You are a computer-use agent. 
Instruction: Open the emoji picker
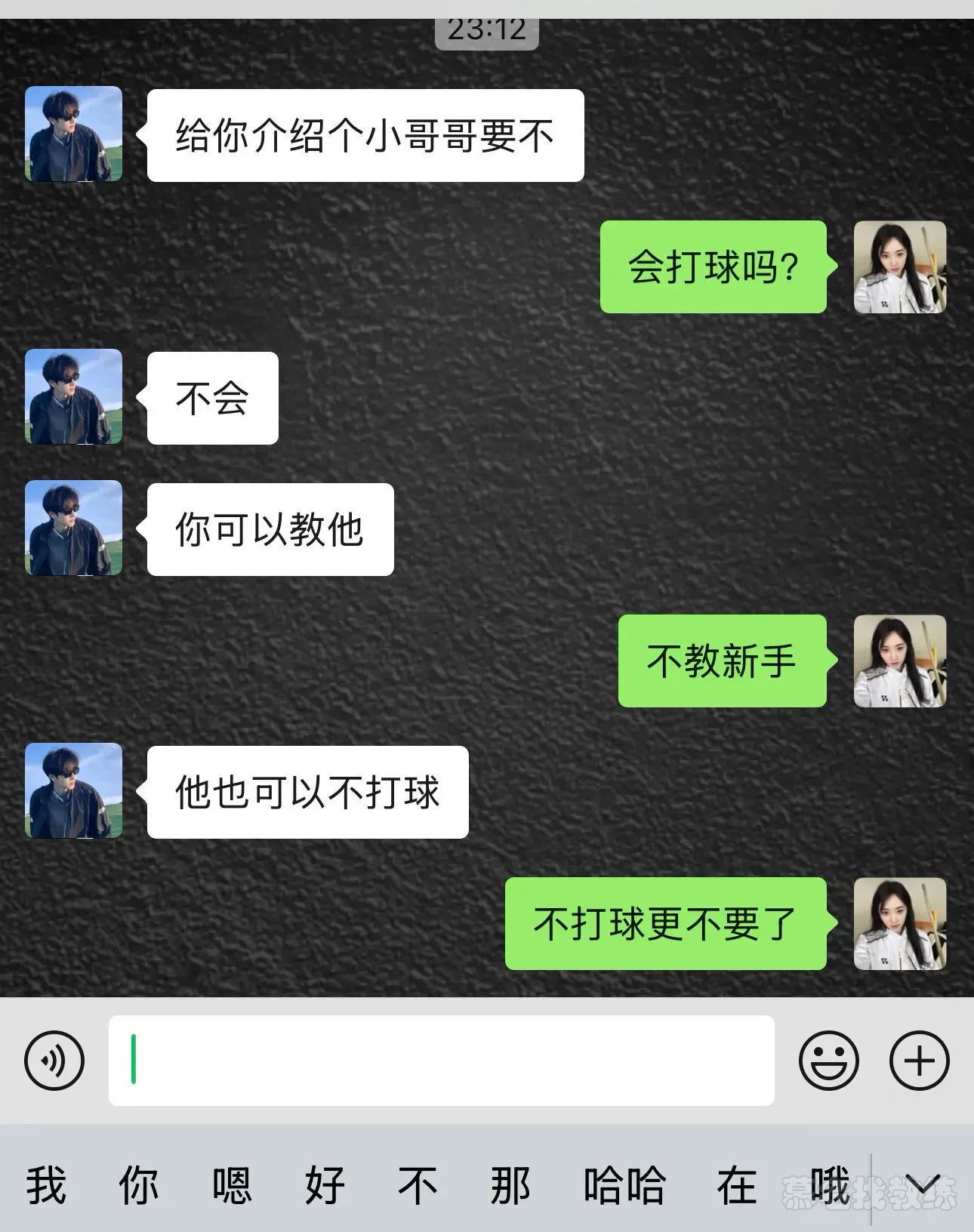[828, 1060]
